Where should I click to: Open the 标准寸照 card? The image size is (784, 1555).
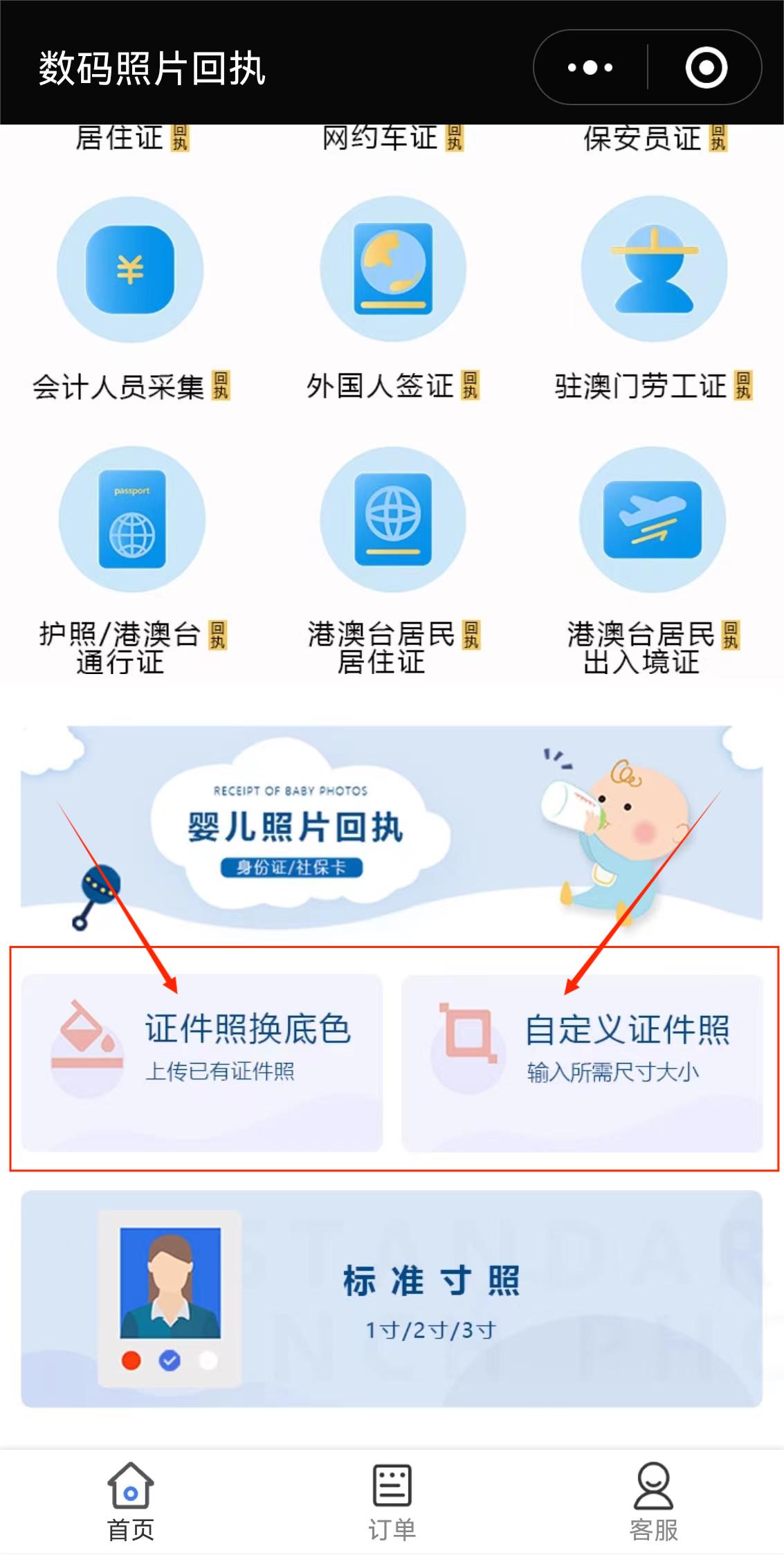pyautogui.click(x=392, y=1299)
